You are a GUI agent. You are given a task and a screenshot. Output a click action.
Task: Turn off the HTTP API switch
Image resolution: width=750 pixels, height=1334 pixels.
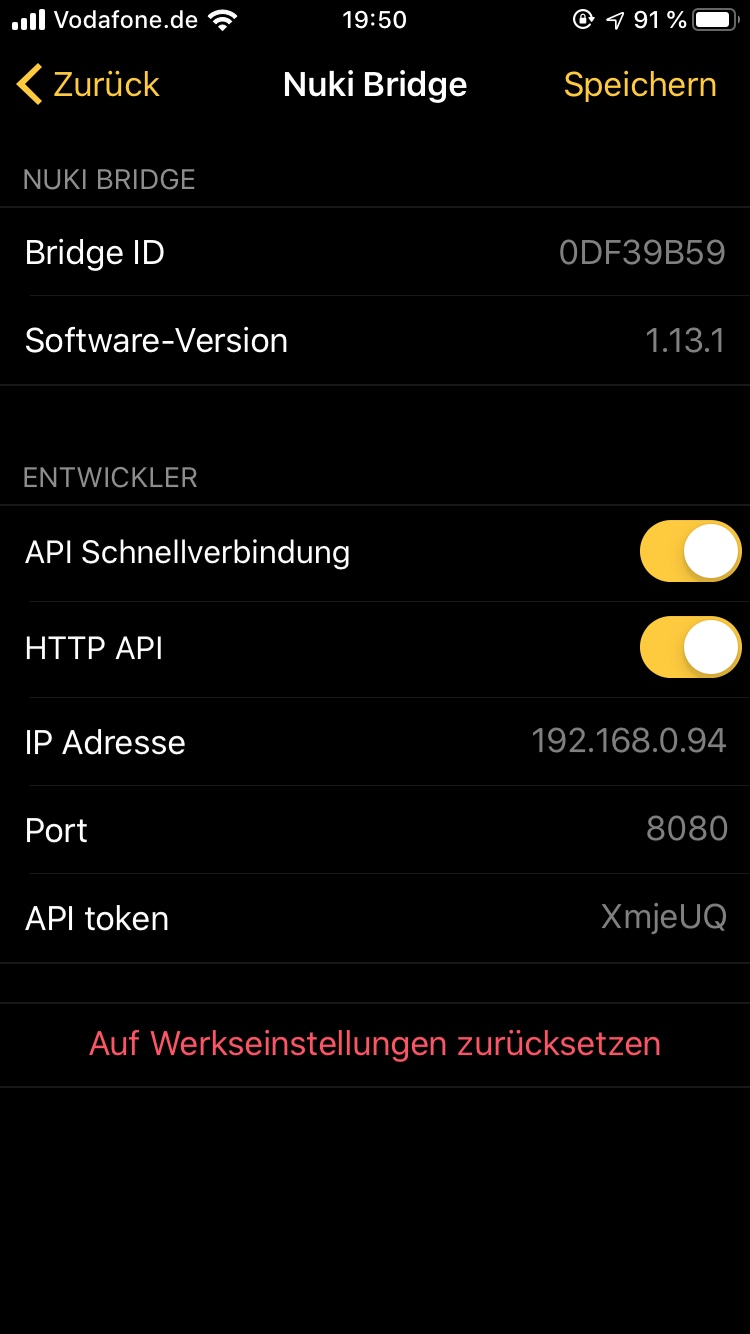[x=689, y=648]
